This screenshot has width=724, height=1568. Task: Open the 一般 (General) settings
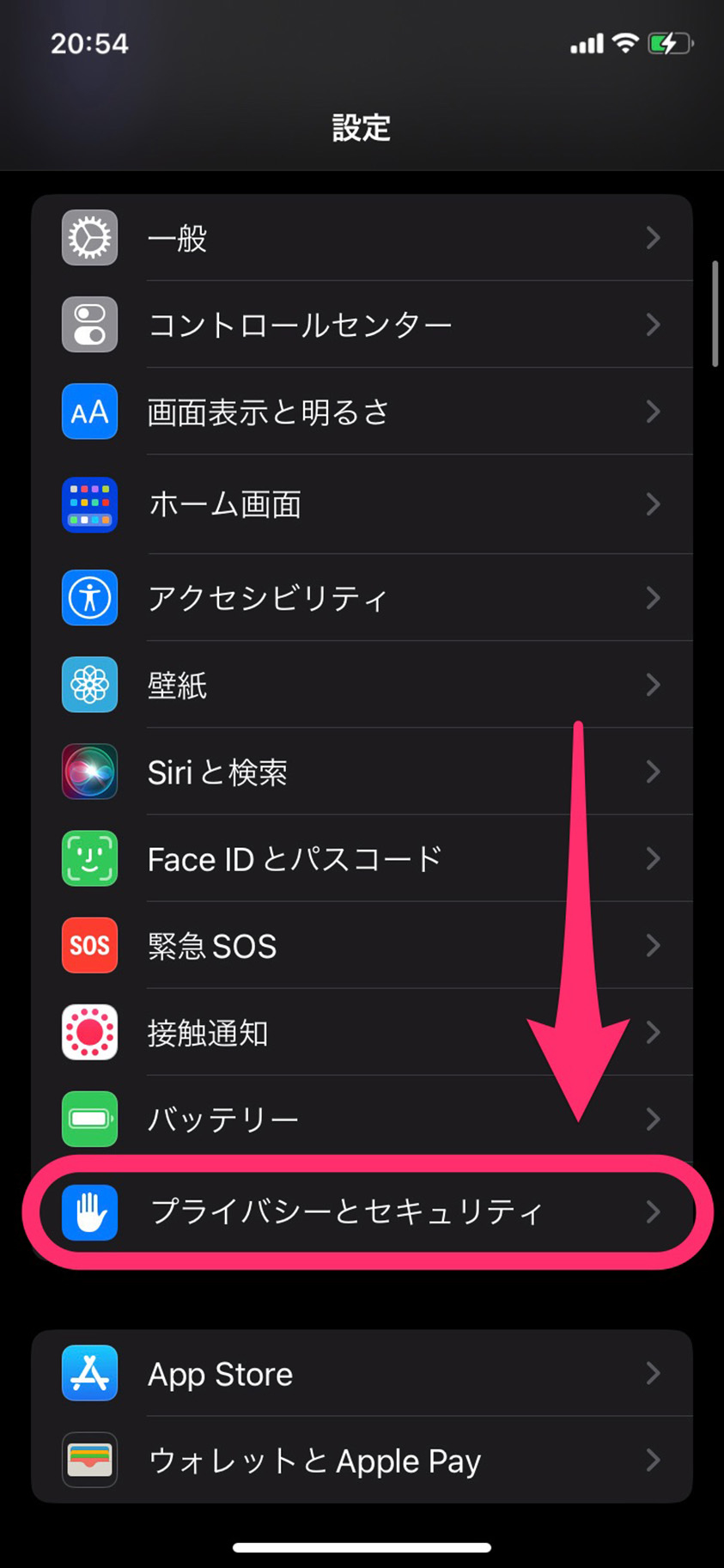[361, 238]
